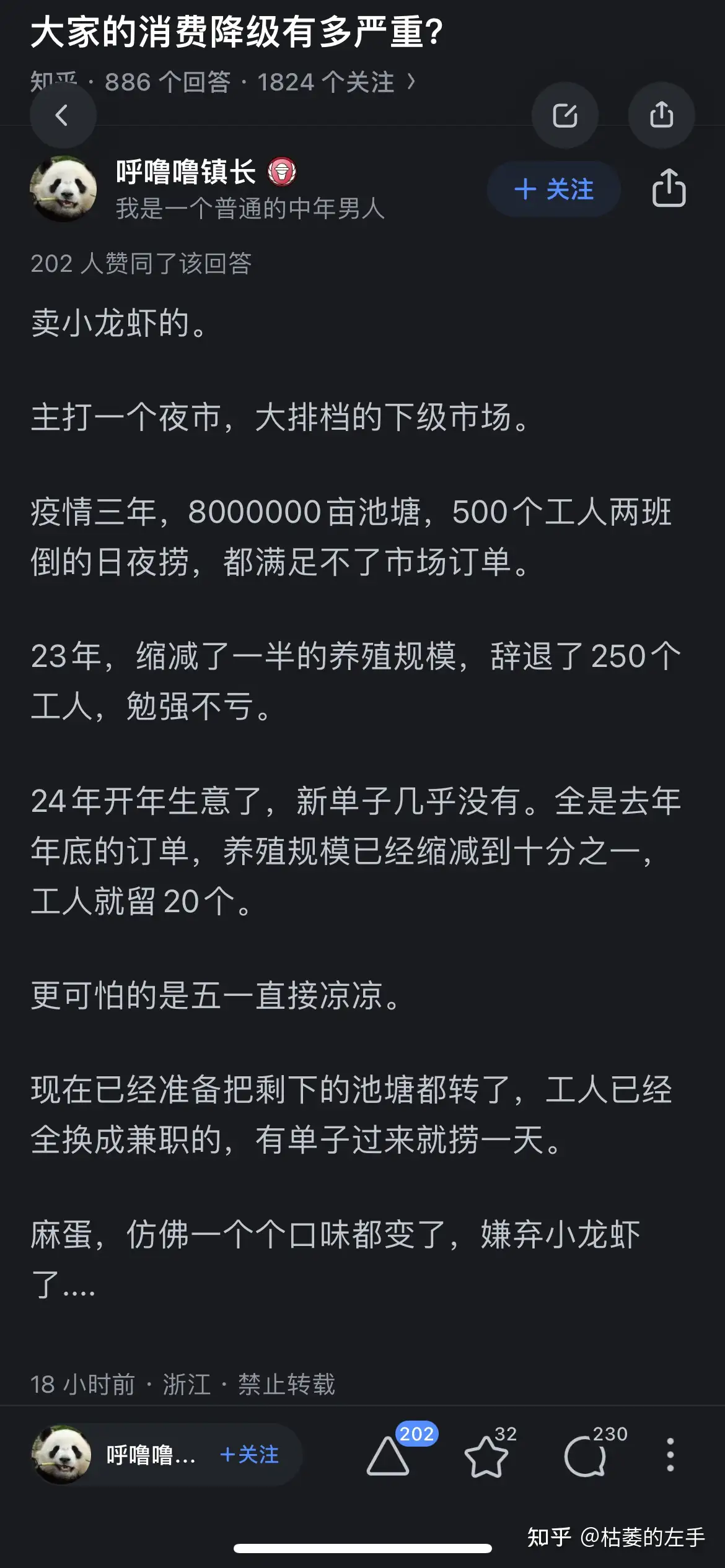Open the 230 comments bubble
This screenshot has width=725, height=1568.
pyautogui.click(x=584, y=1457)
